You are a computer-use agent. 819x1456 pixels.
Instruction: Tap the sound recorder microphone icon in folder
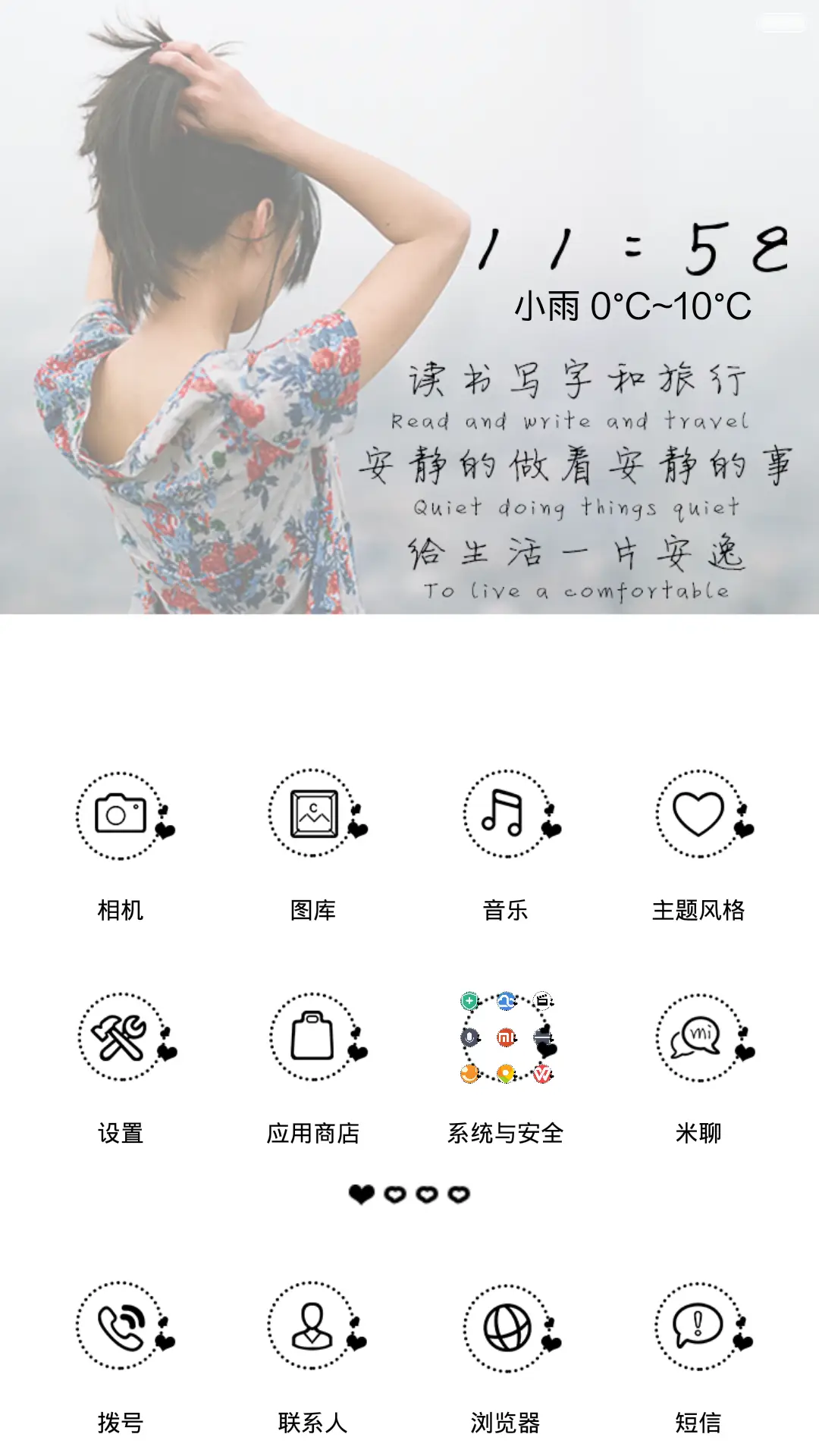point(469,1037)
